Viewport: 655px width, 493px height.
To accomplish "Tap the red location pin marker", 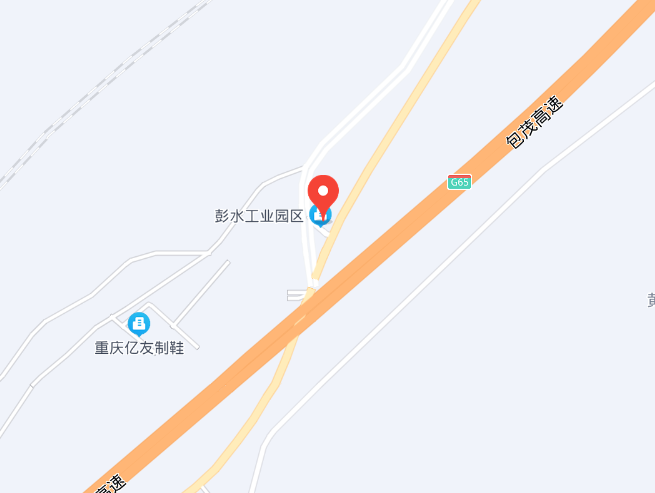I will (x=322, y=190).
